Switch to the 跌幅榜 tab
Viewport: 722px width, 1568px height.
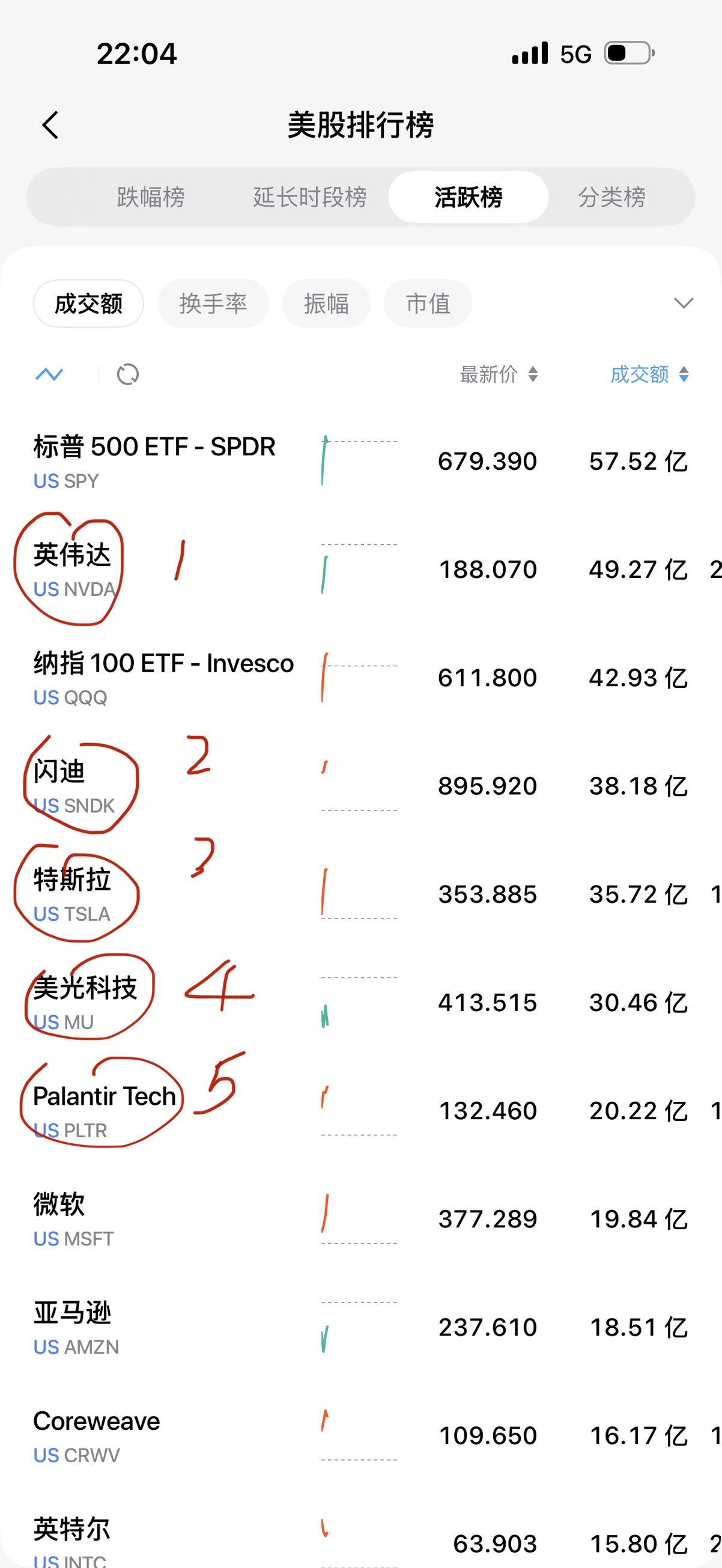tap(150, 197)
